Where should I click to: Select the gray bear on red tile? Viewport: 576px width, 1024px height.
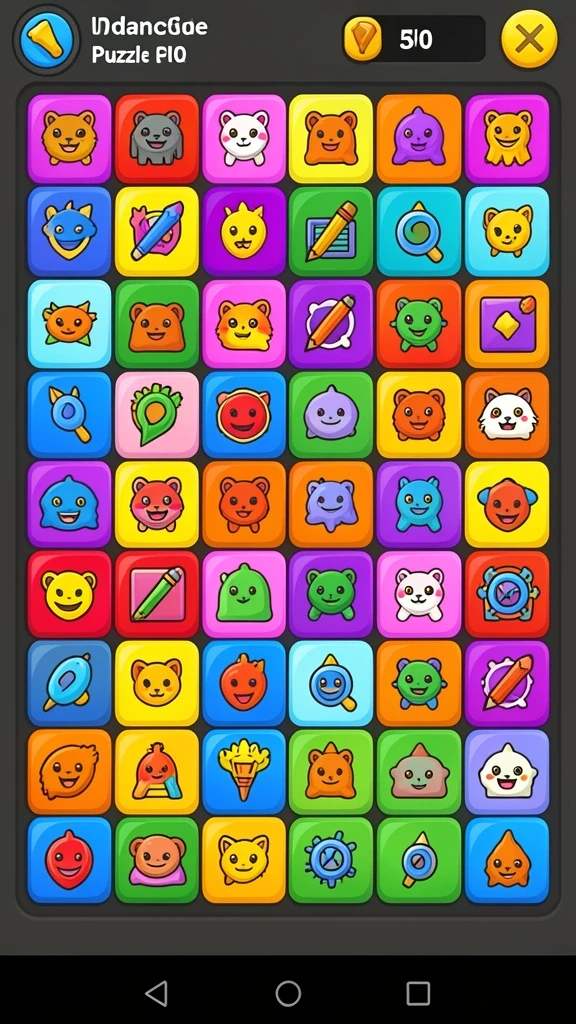pyautogui.click(x=157, y=138)
